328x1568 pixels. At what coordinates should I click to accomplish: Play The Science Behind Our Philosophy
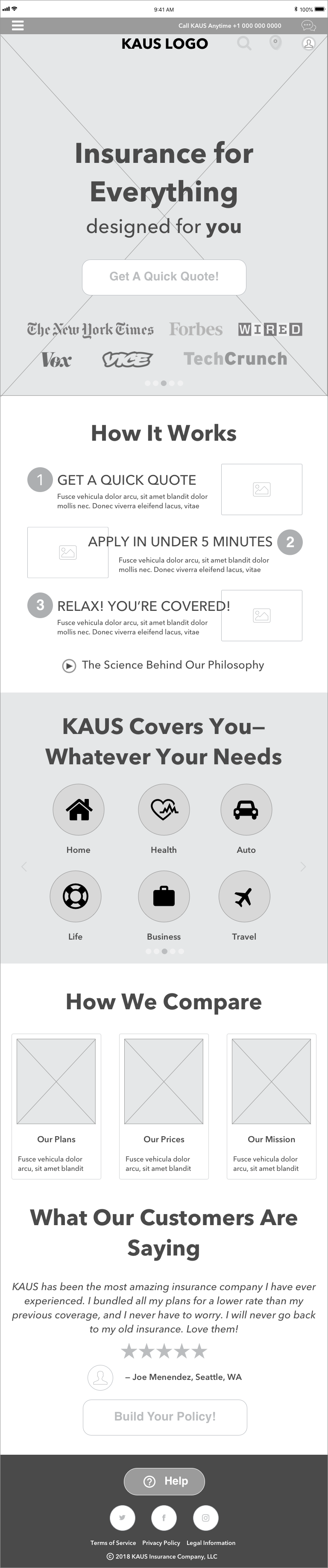coord(69,665)
